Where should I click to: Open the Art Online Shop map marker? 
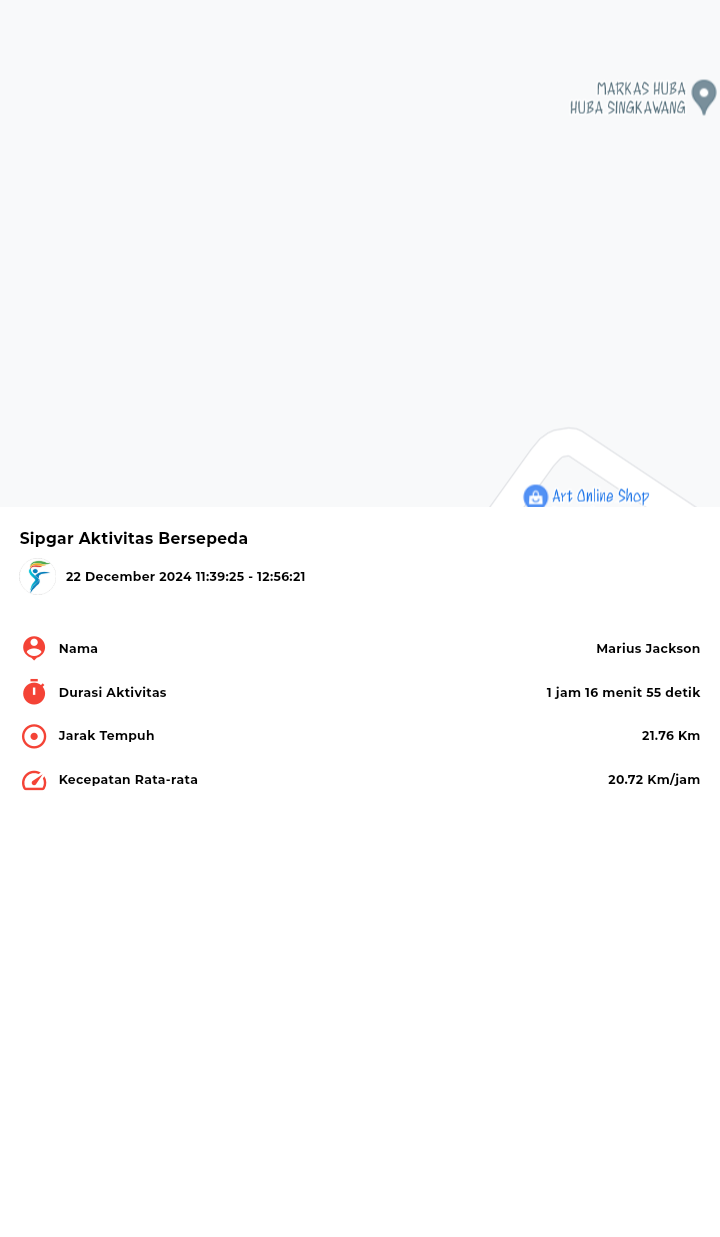[536, 496]
